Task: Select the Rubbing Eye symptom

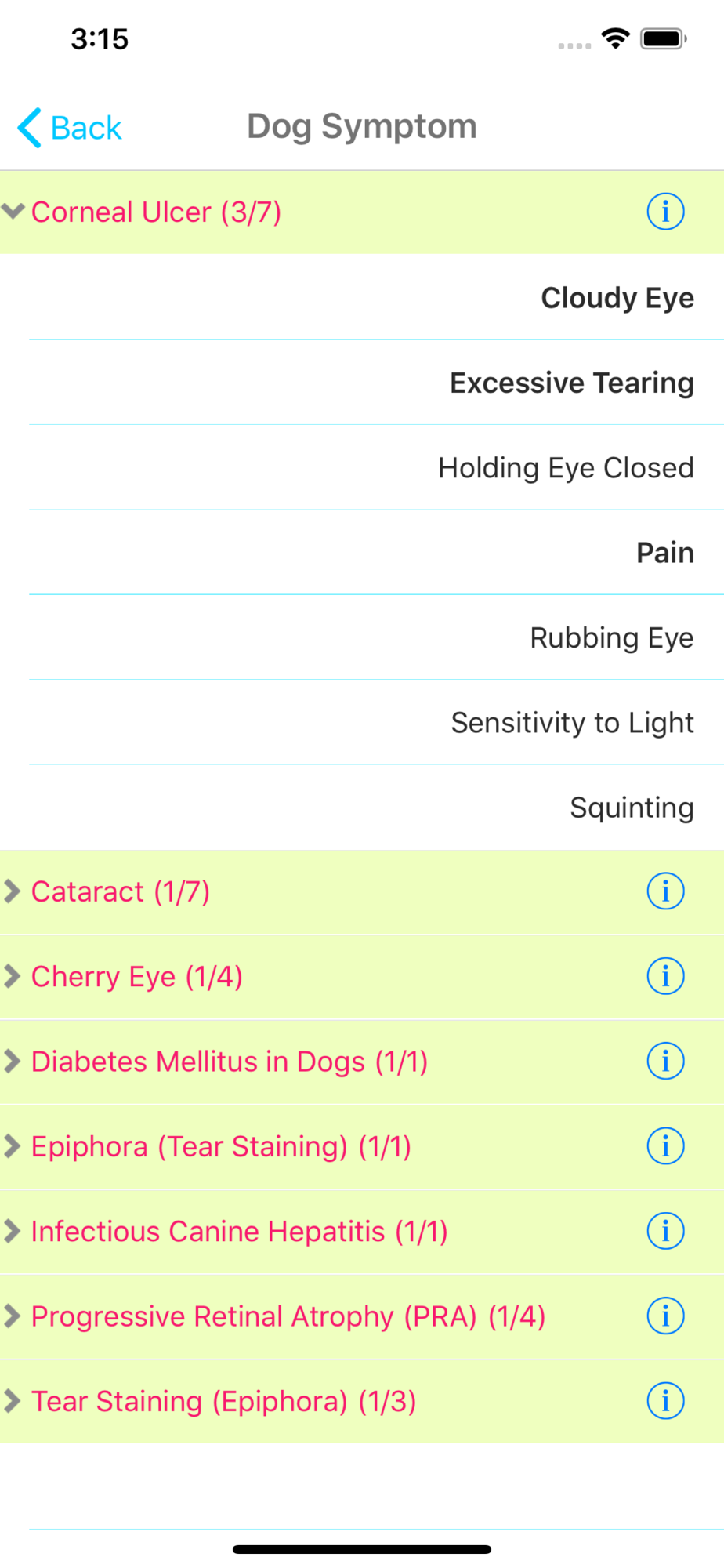Action: 362,637
